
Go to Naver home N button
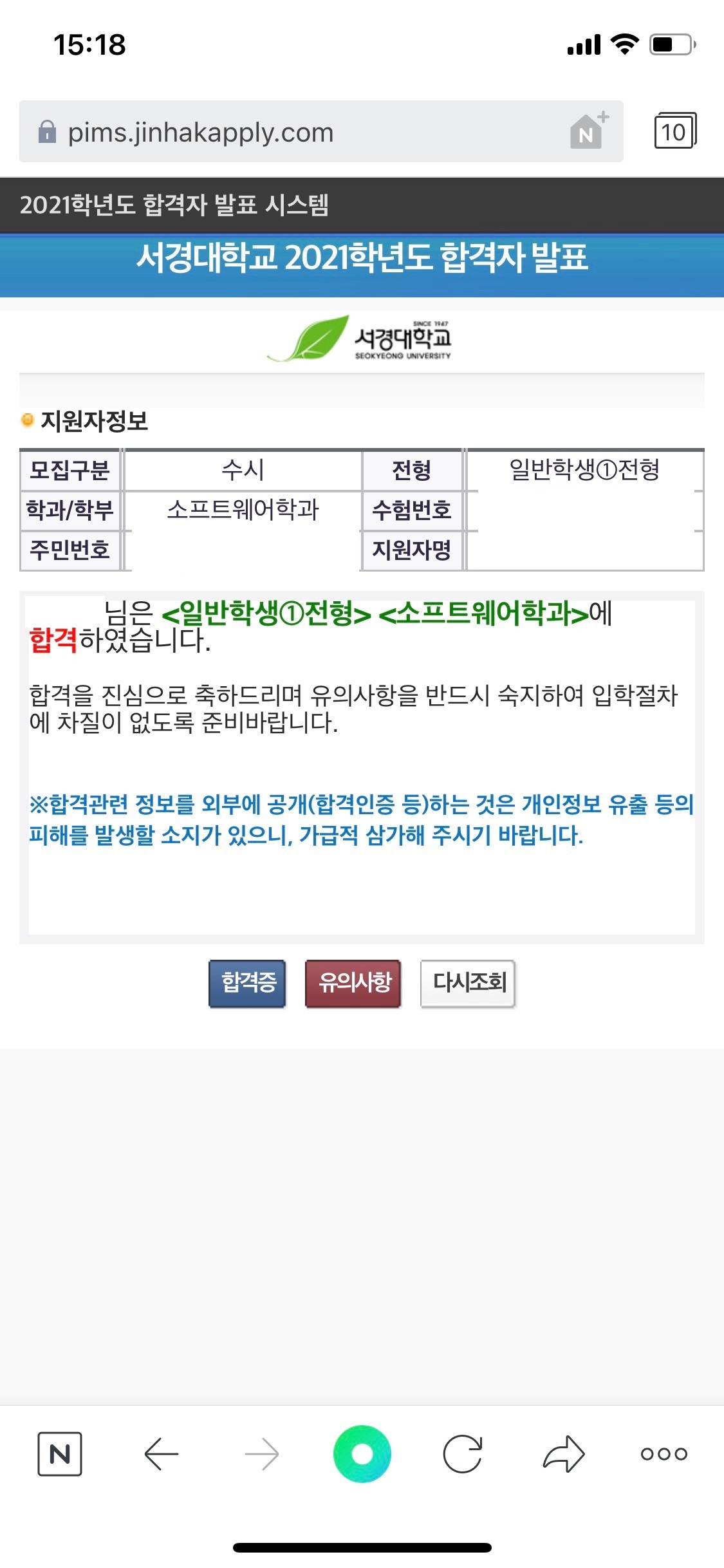tap(60, 1453)
